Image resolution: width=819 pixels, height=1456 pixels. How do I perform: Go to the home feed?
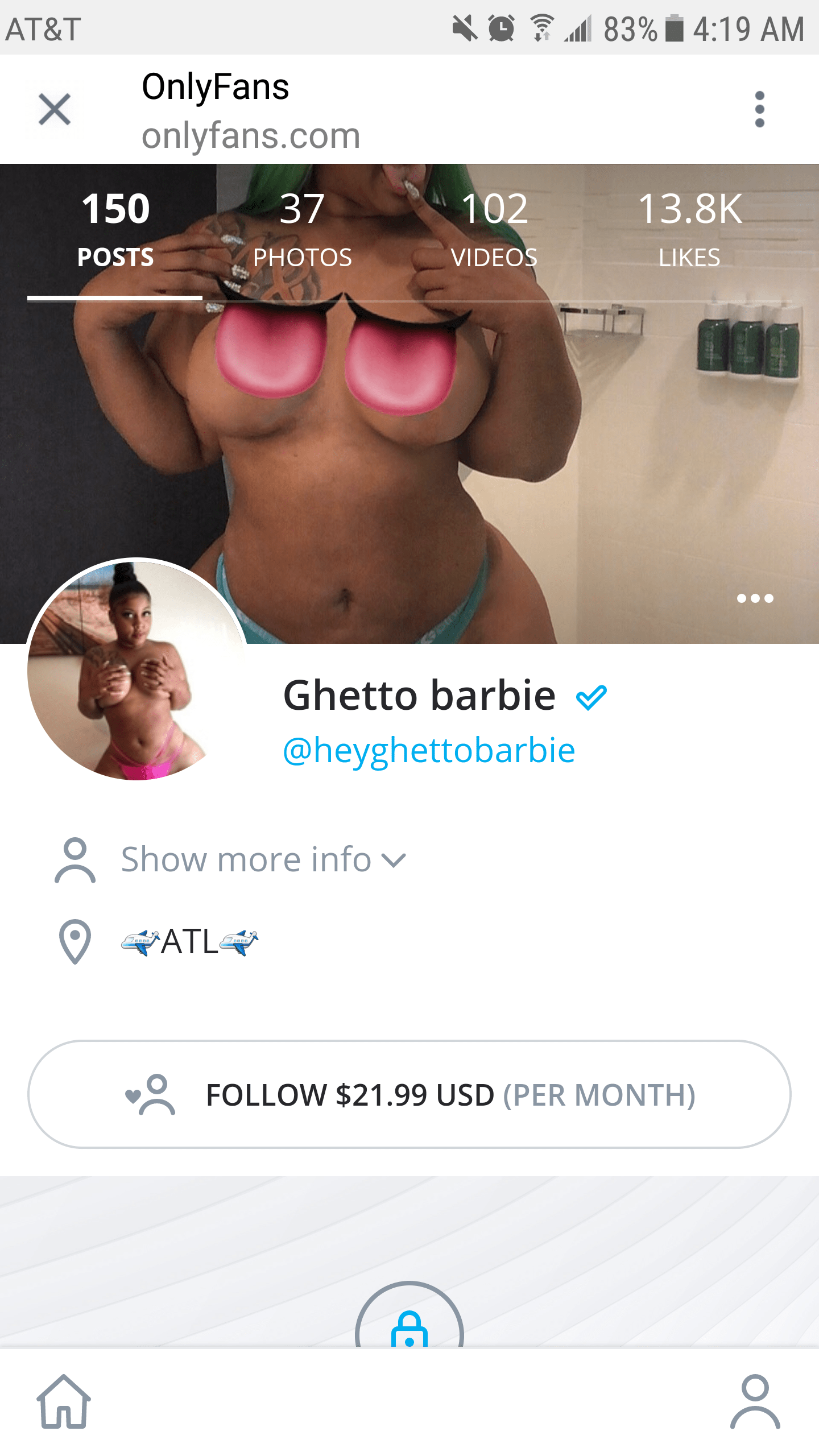pyautogui.click(x=64, y=1401)
